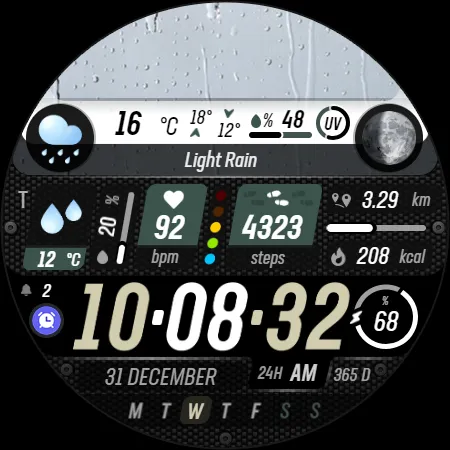
Task: Open calendar from 31 December date
Action: coord(161,377)
